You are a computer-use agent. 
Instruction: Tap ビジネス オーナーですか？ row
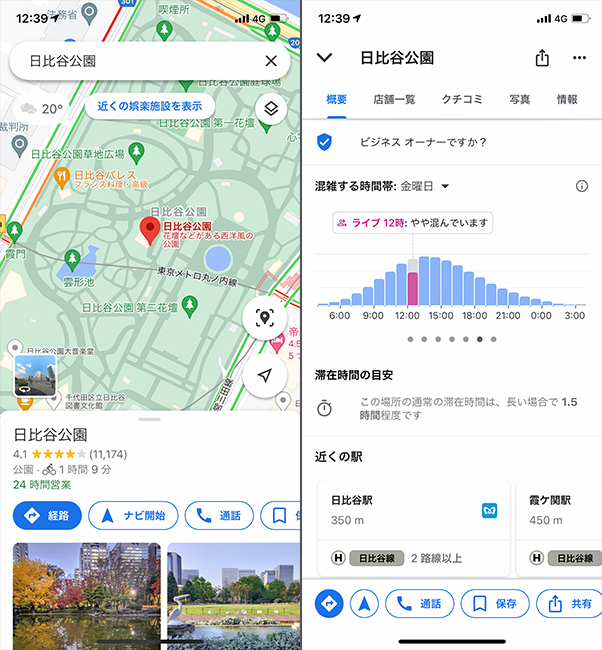[x=422, y=142]
